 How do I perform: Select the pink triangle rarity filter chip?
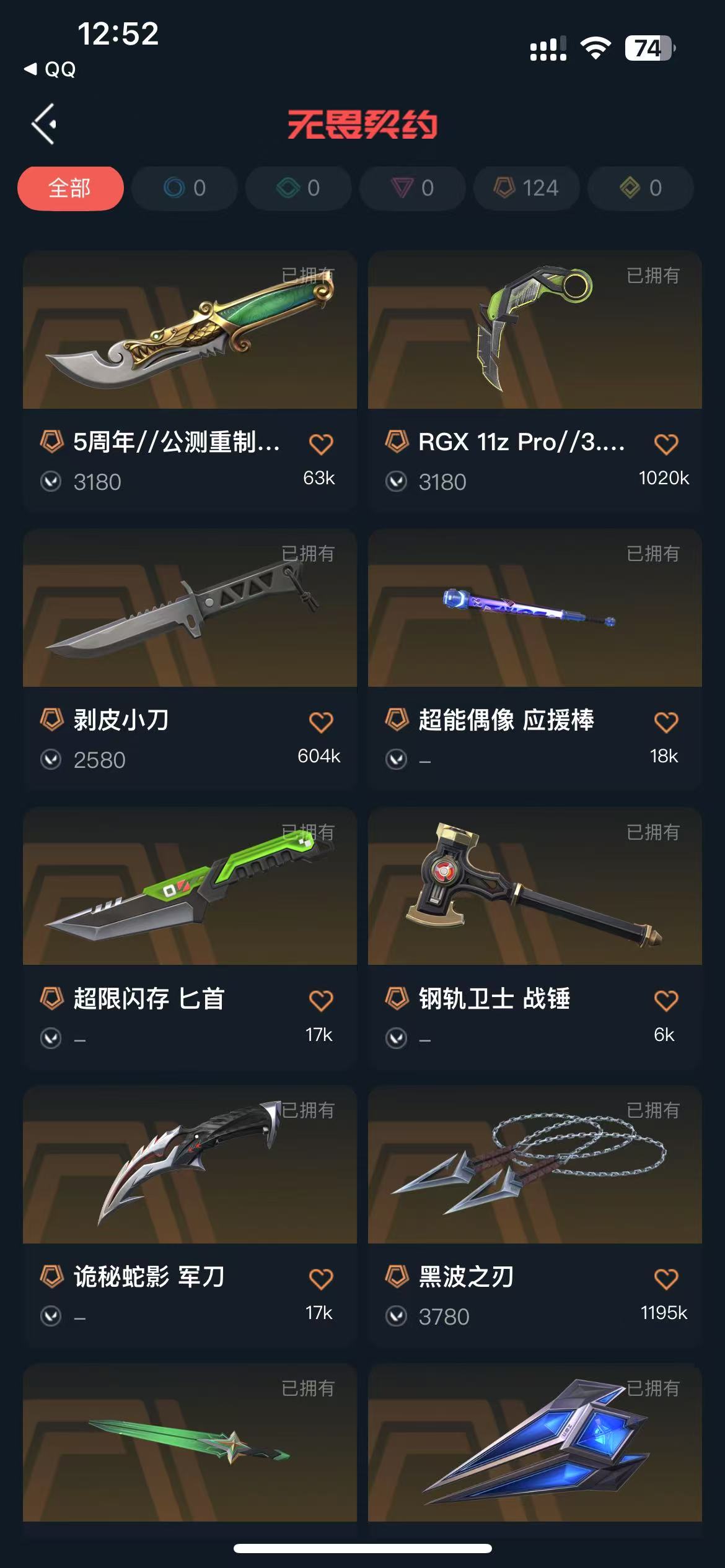click(x=412, y=188)
